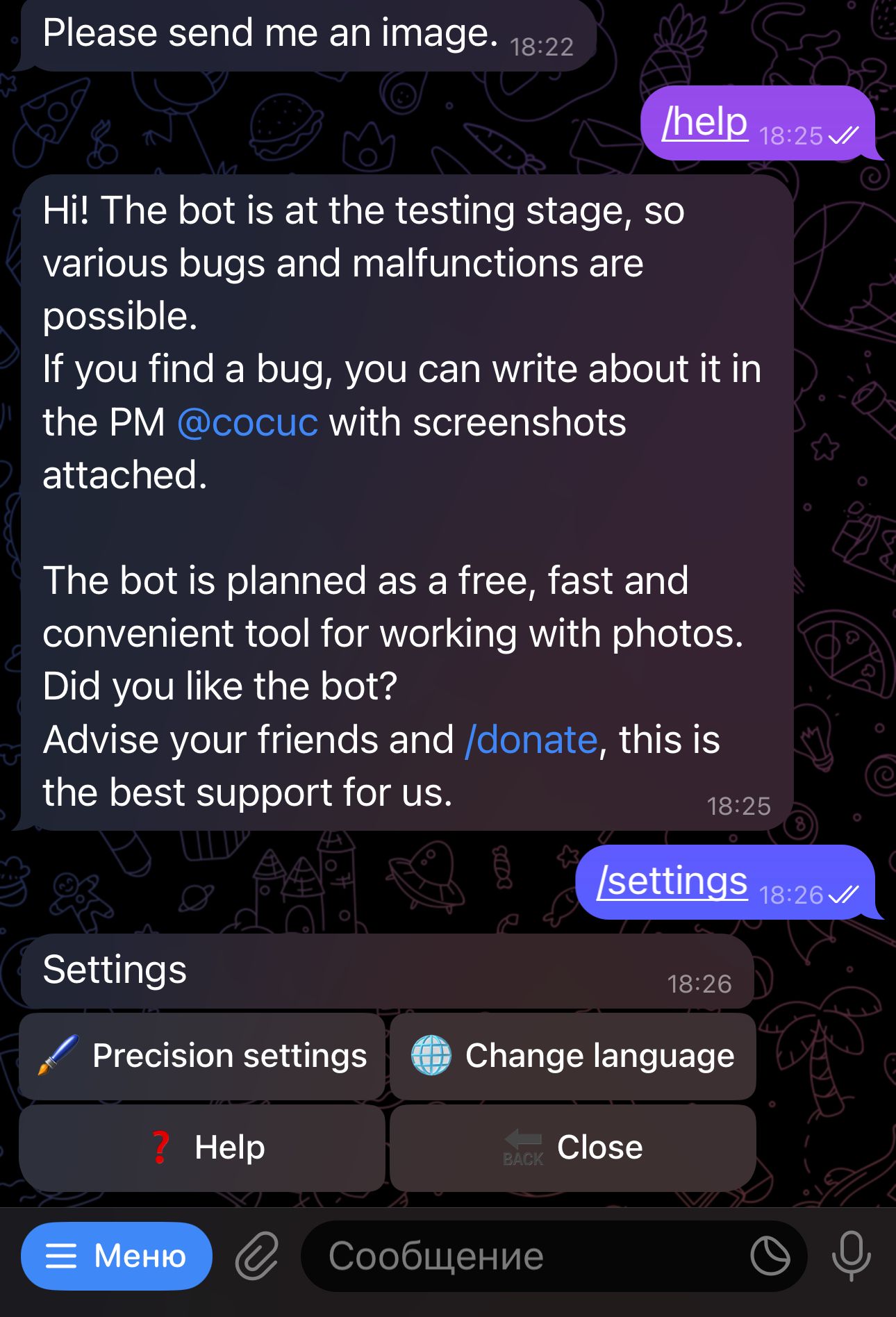This screenshot has width=896, height=1317.
Task: Open the @cocuc profile link
Action: coord(247,420)
